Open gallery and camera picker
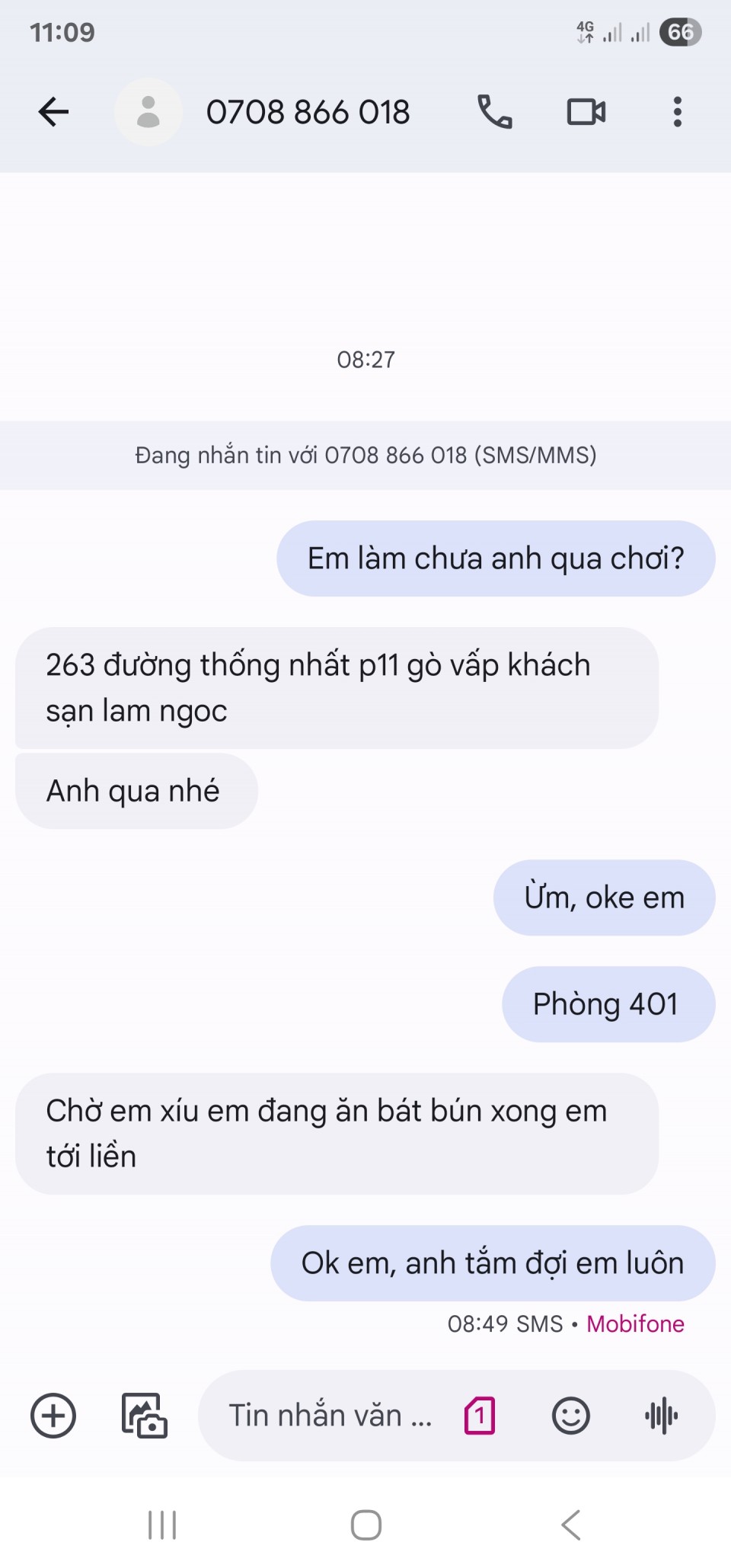731x1568 pixels. click(144, 1416)
